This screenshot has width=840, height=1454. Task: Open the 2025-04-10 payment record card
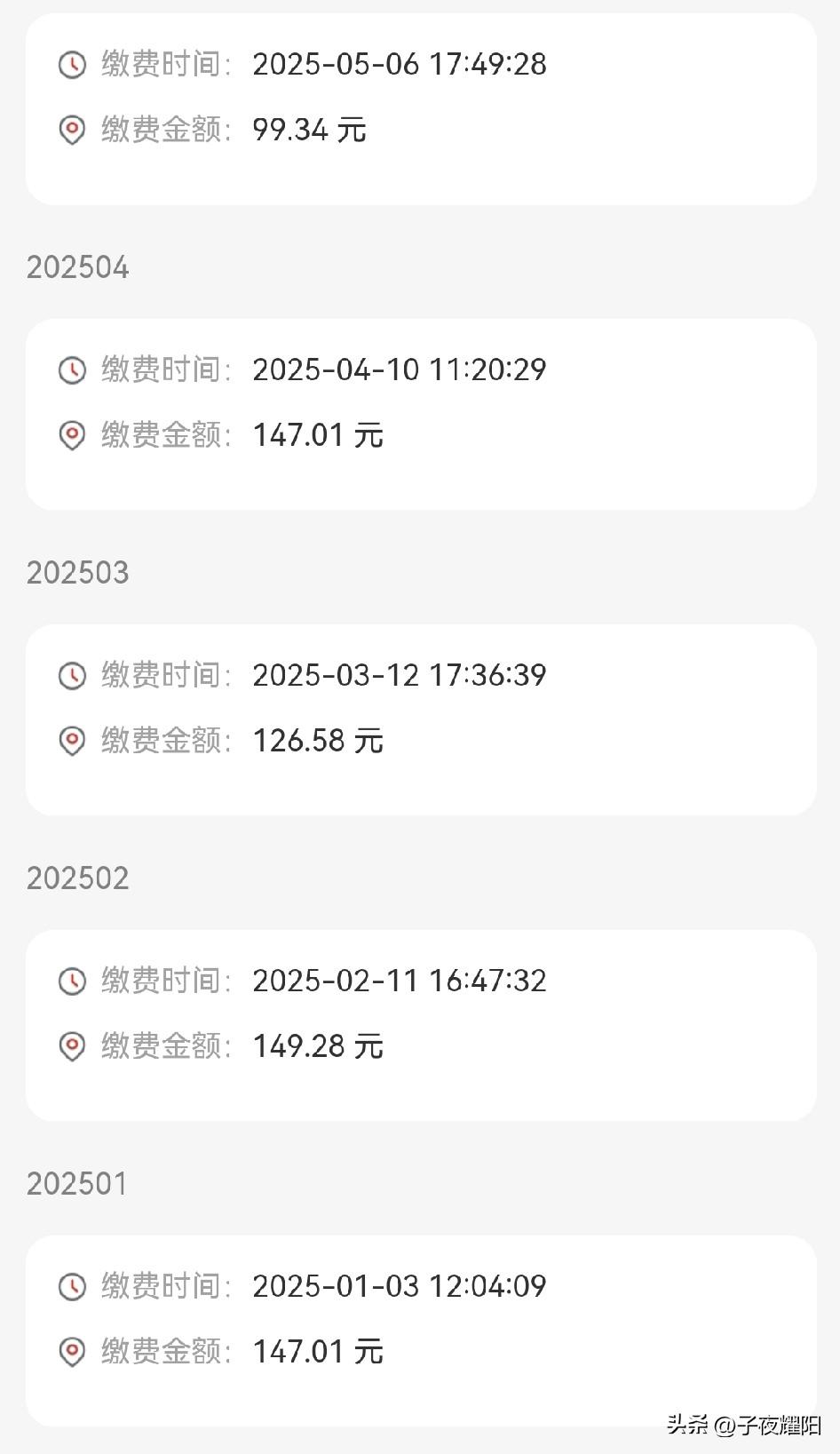tap(421, 415)
